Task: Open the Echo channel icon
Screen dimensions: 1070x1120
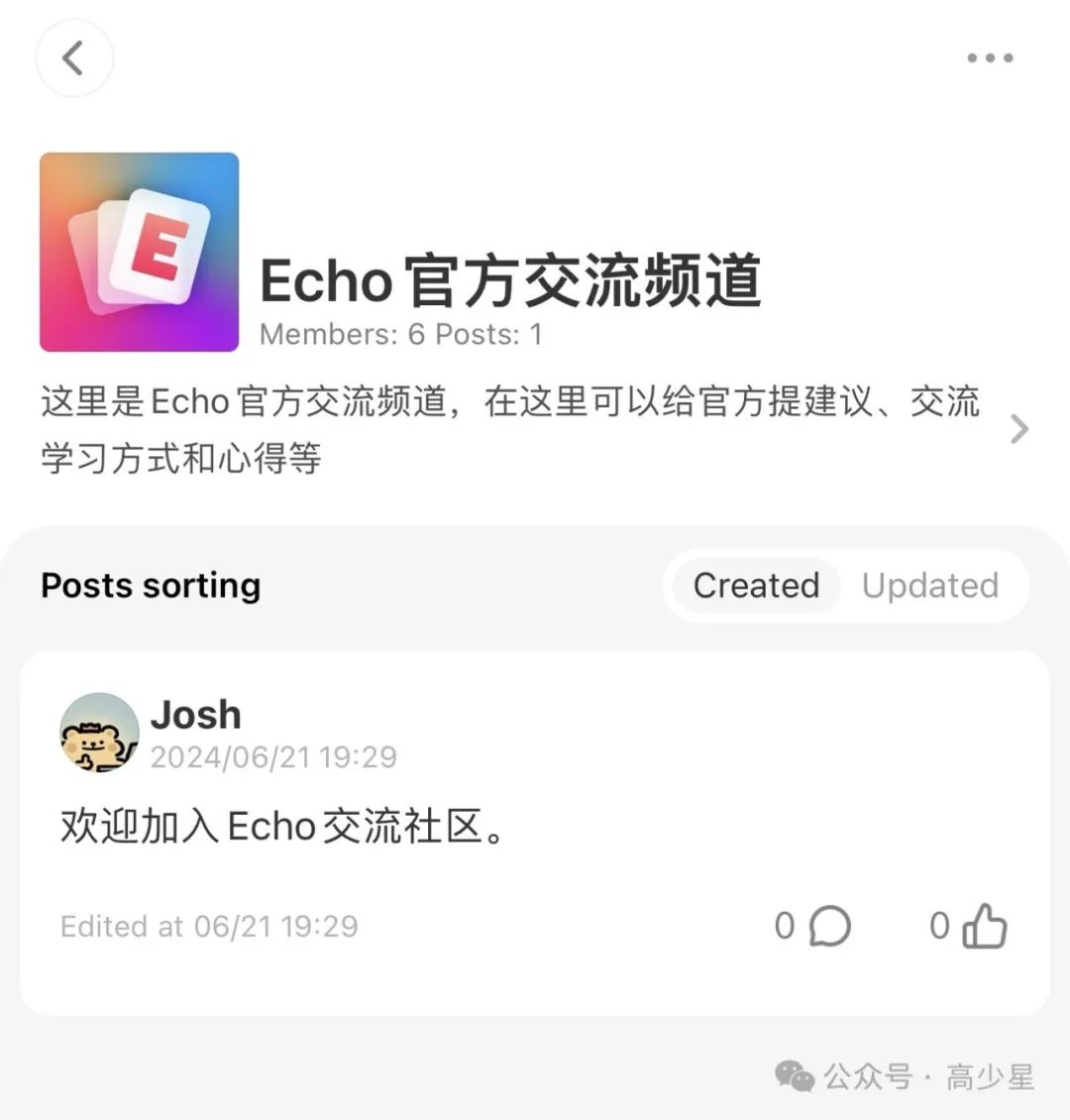Action: (x=140, y=252)
